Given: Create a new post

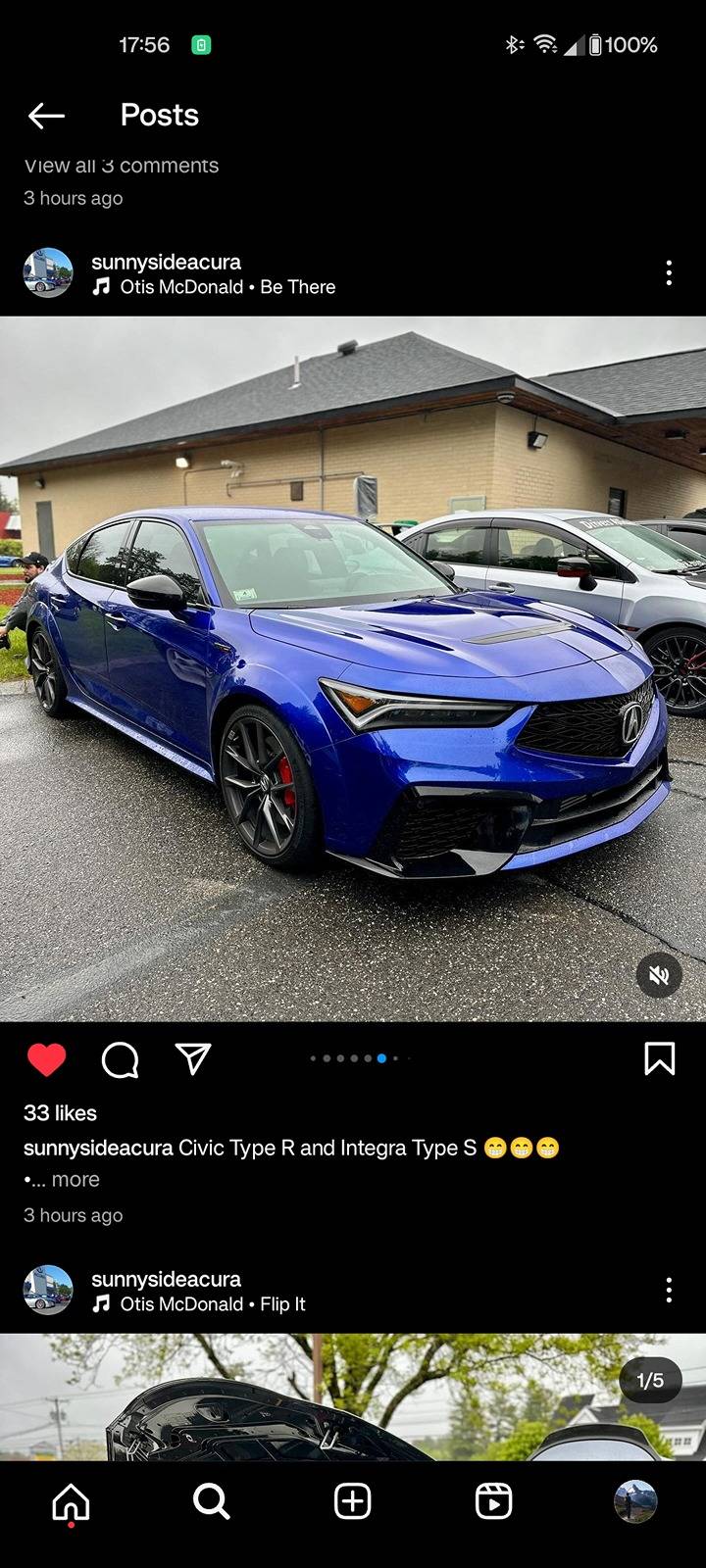Looking at the screenshot, I should click(x=353, y=1501).
